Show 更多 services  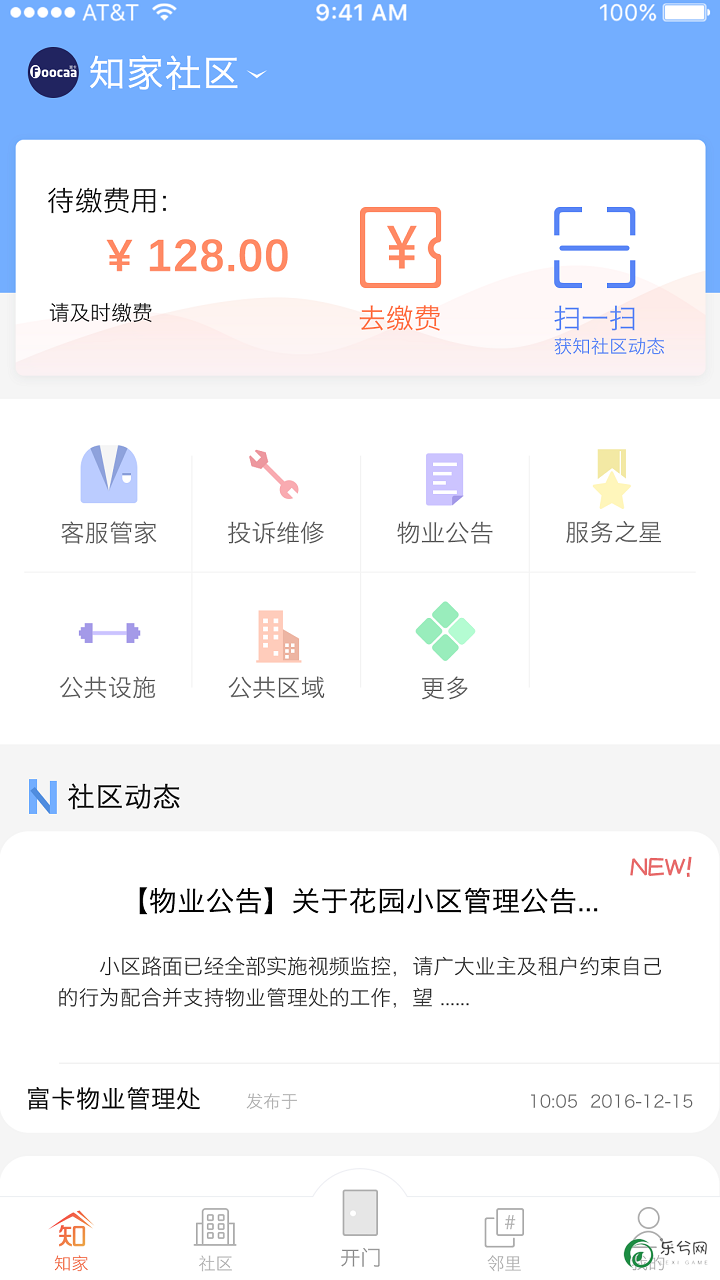coord(444,655)
